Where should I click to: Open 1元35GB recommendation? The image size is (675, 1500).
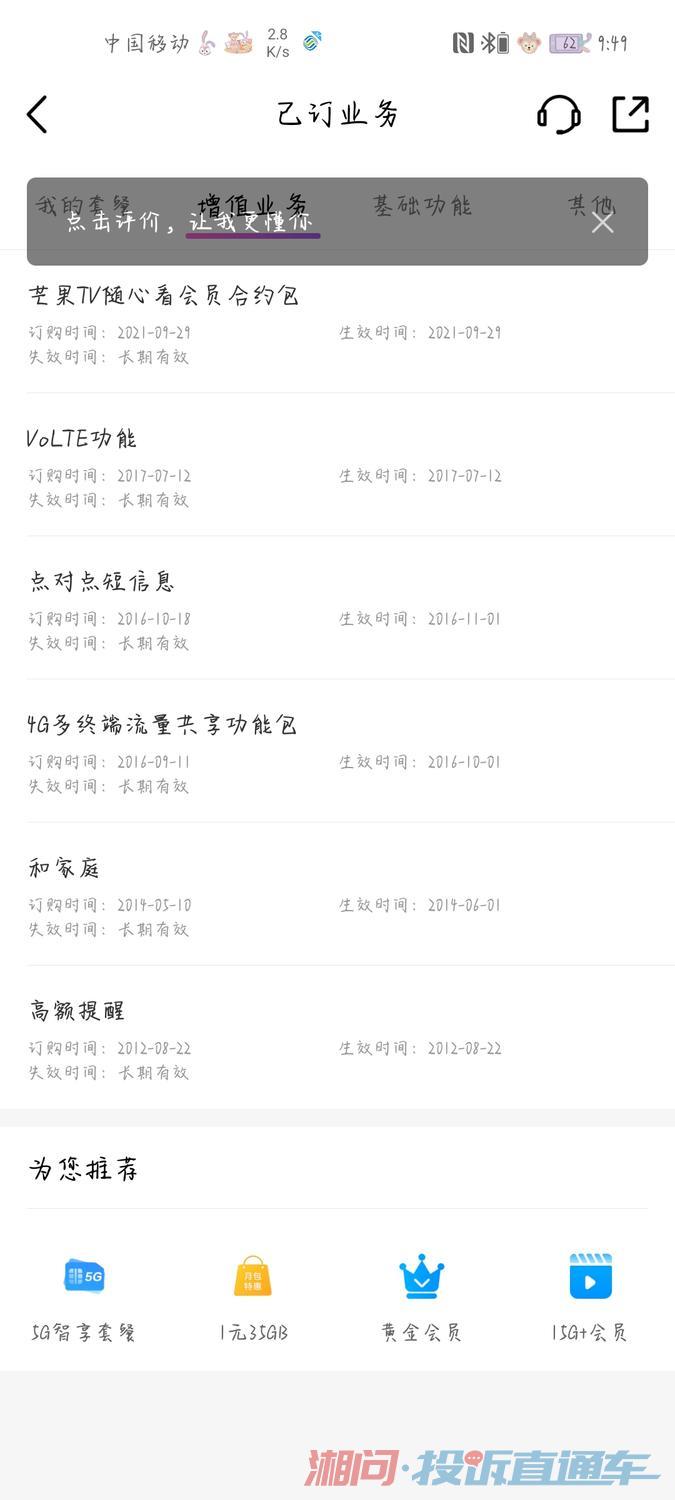253,1296
